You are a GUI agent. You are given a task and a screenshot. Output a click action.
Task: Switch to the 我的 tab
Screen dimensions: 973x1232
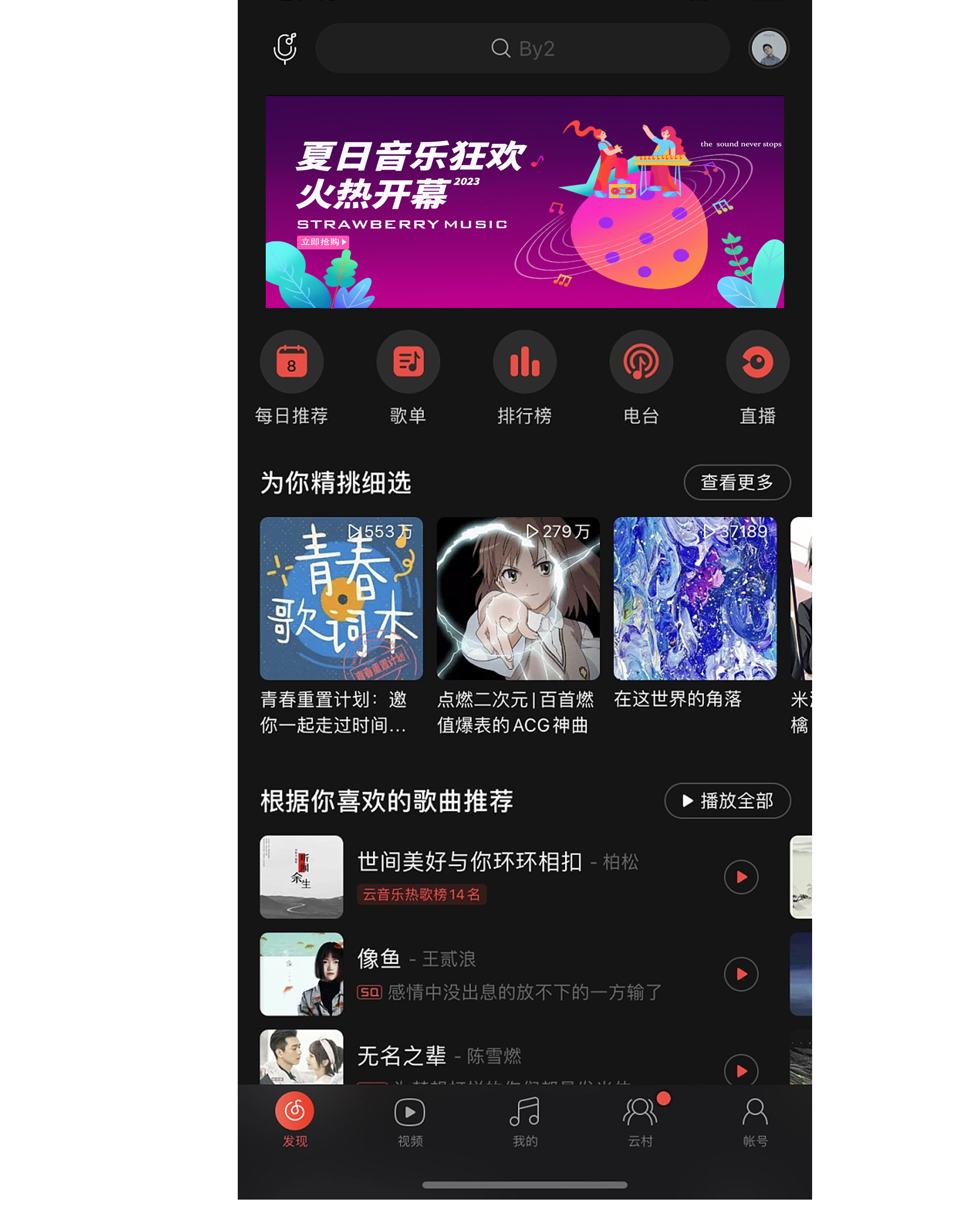(x=525, y=1120)
